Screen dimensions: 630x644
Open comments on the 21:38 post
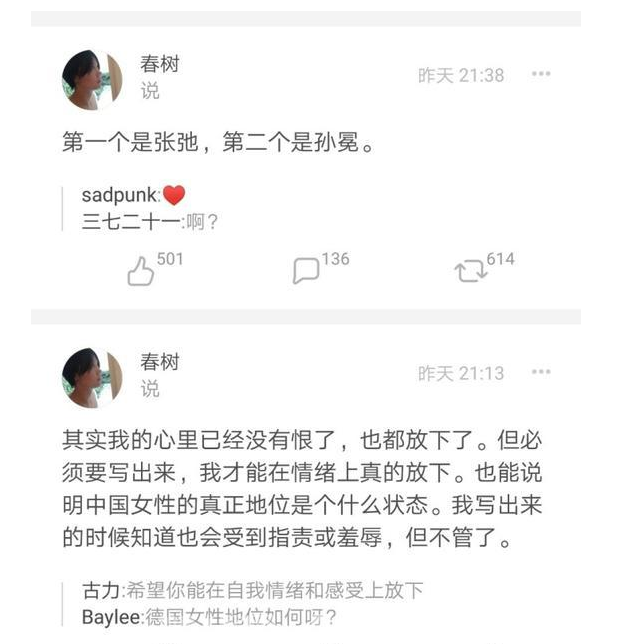[306, 270]
